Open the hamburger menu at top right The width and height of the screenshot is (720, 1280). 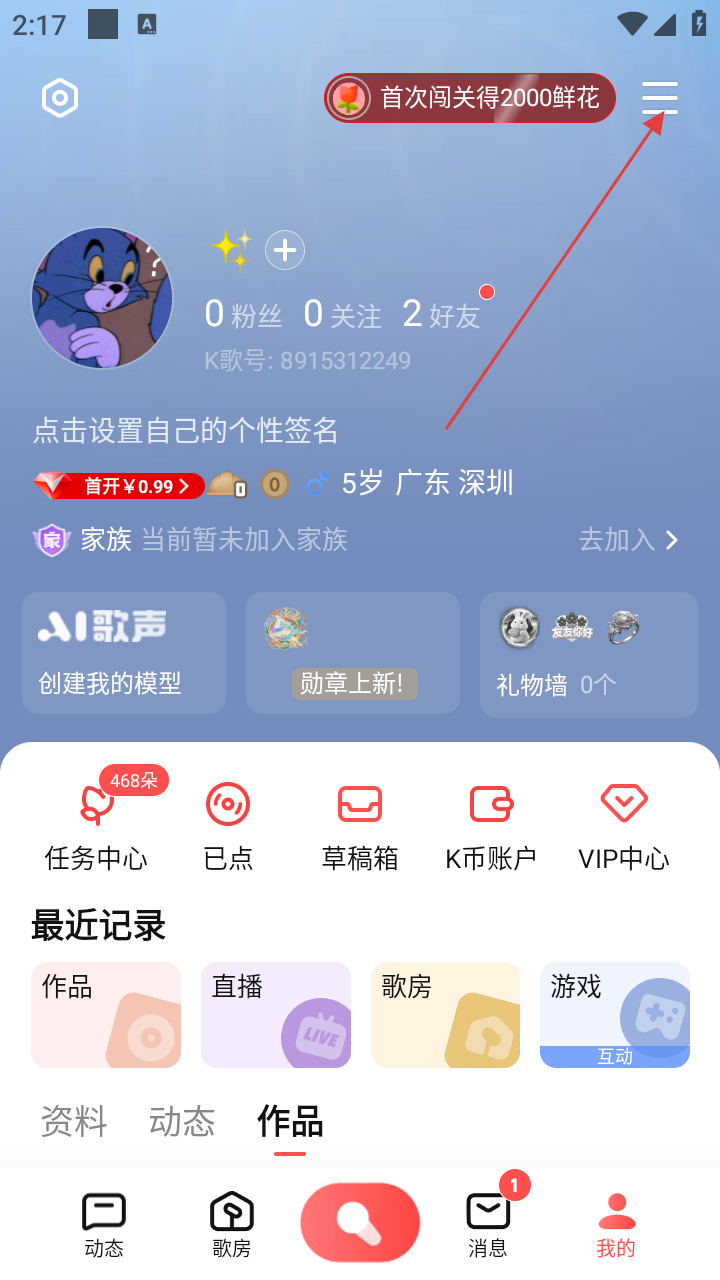click(x=660, y=98)
